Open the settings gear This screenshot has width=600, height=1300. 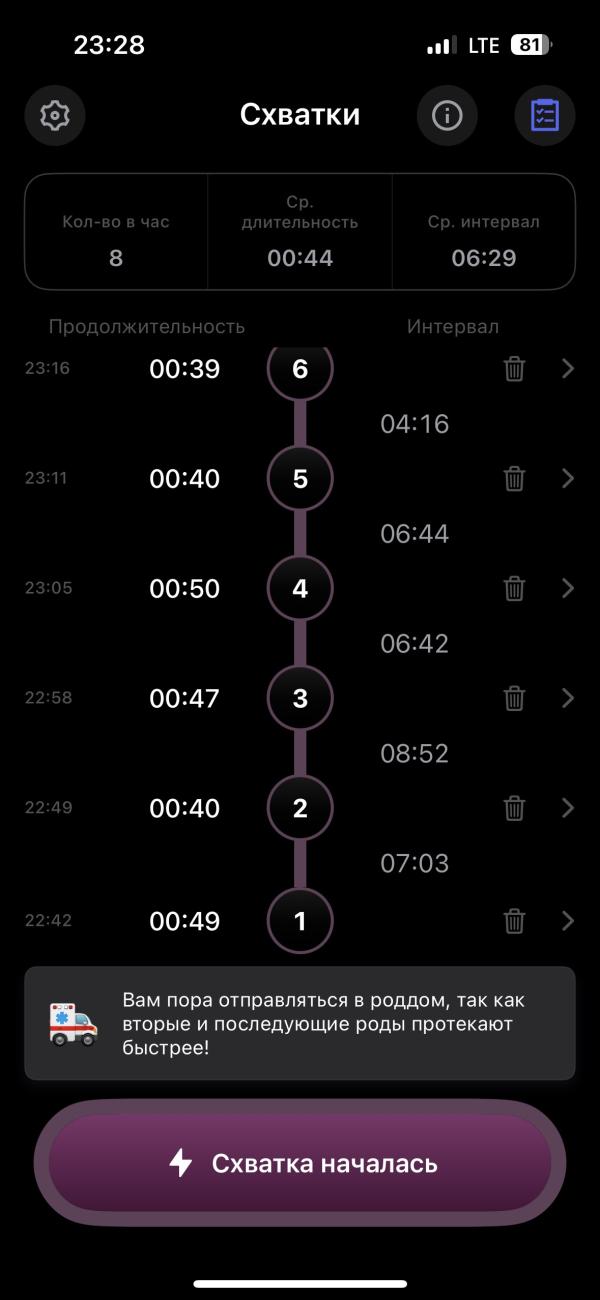(x=55, y=115)
